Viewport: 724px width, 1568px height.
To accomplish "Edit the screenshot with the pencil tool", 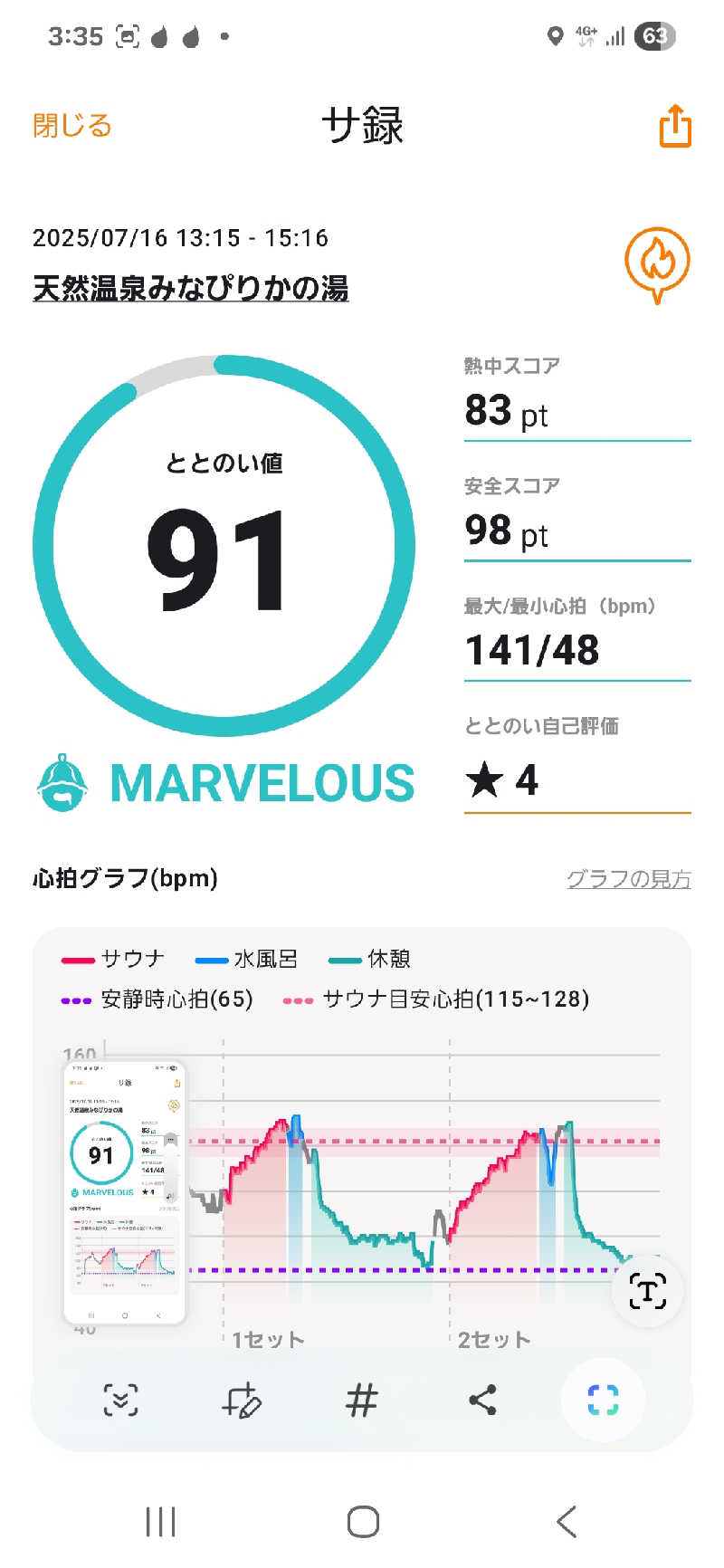I will pyautogui.click(x=242, y=1400).
